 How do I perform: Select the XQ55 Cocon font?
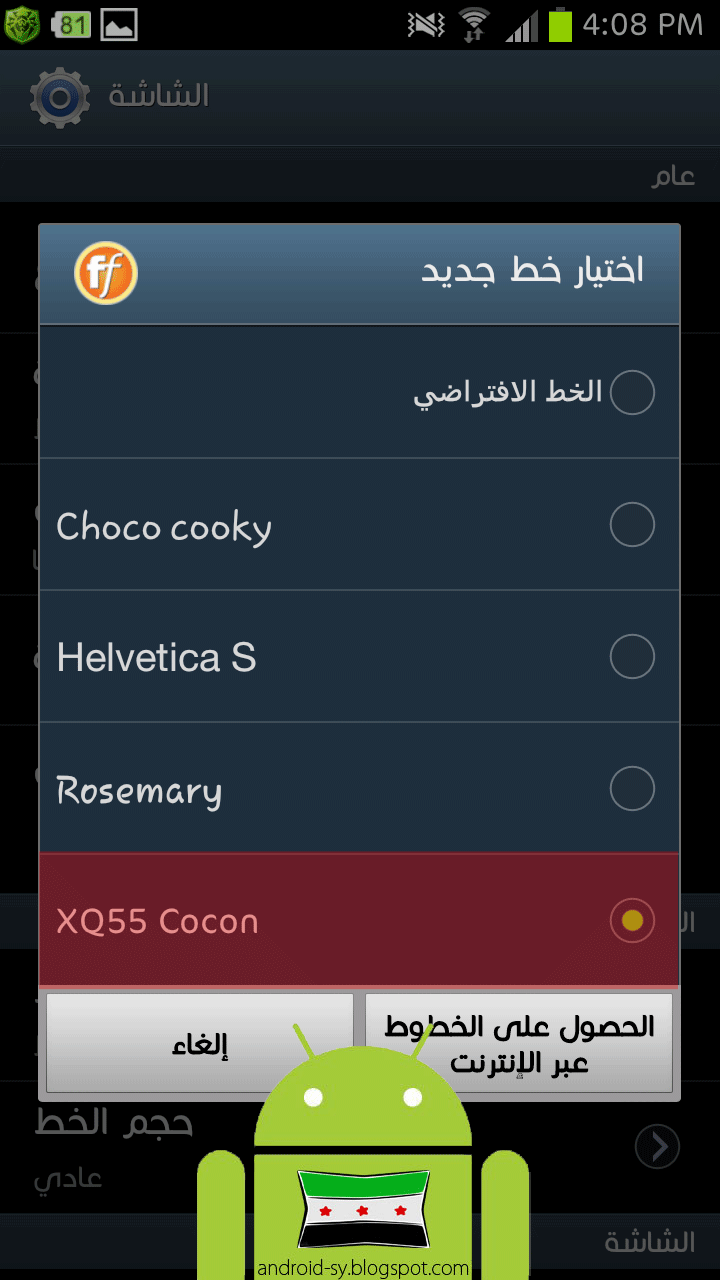(359, 920)
